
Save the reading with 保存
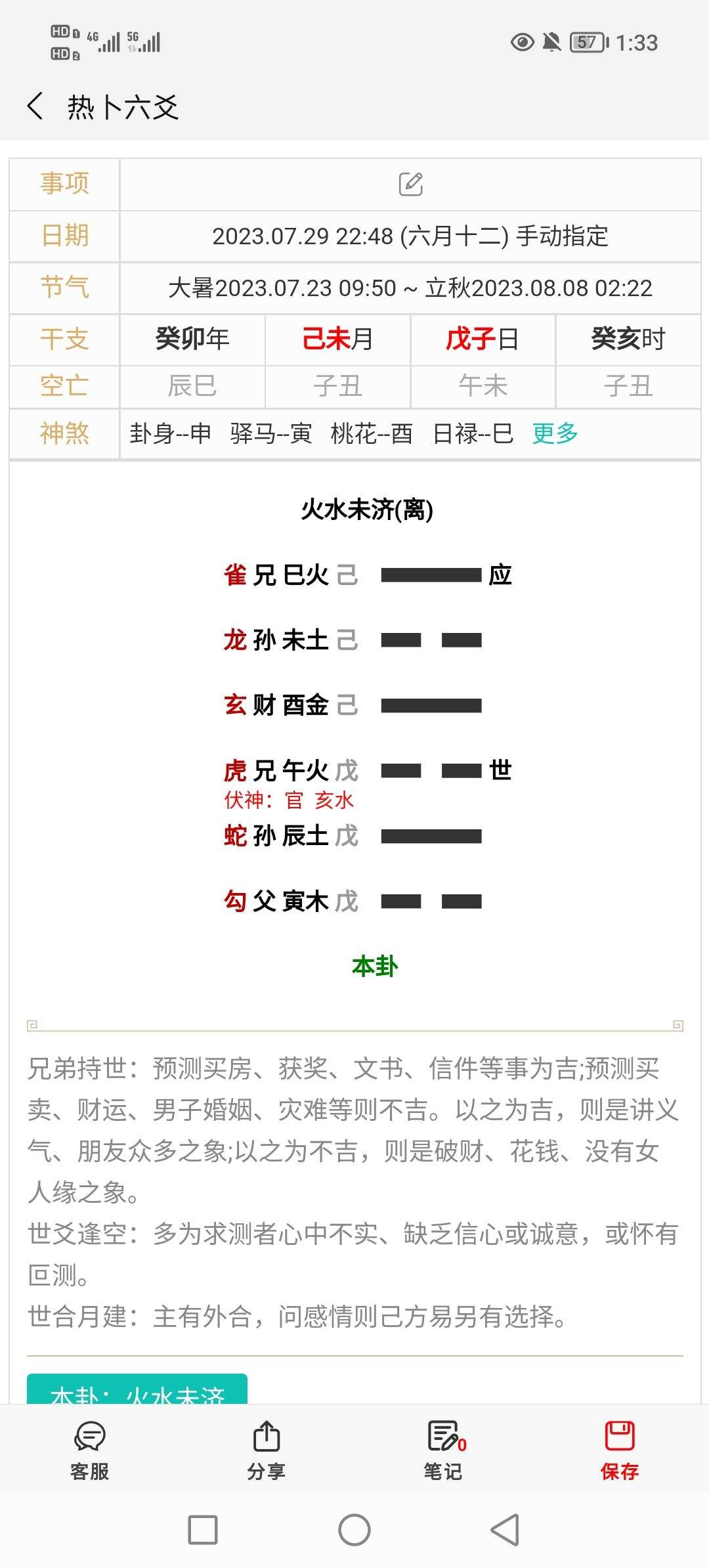[620, 1450]
